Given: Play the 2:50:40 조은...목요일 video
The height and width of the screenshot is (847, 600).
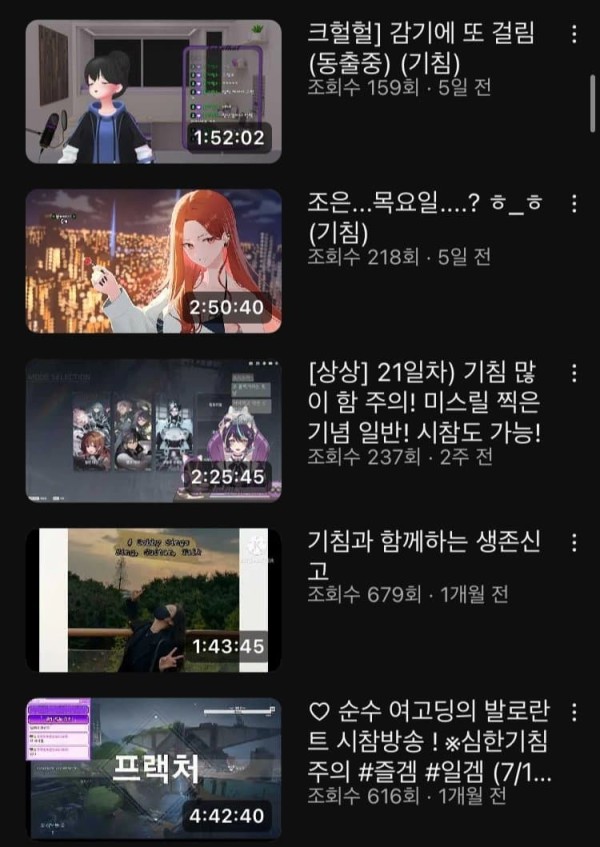Looking at the screenshot, I should tap(153, 261).
